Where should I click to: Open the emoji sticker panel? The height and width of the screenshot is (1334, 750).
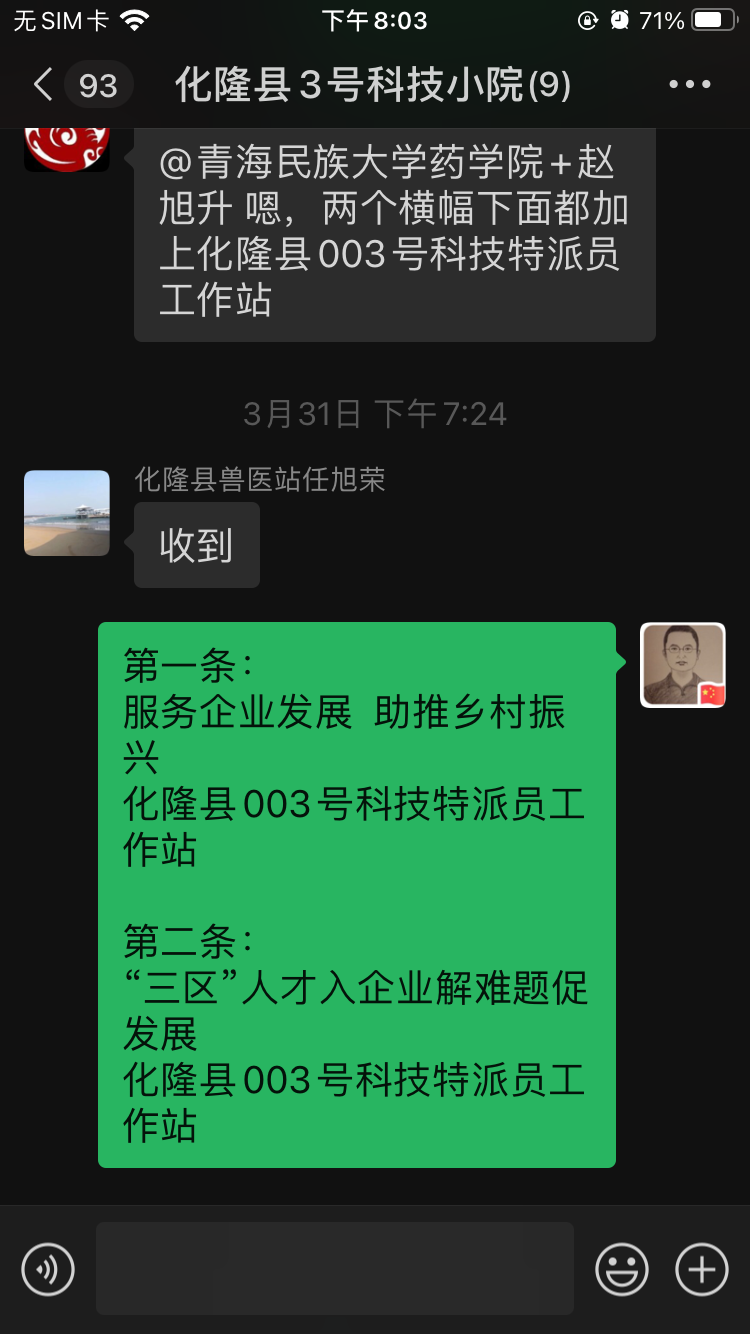(622, 1270)
